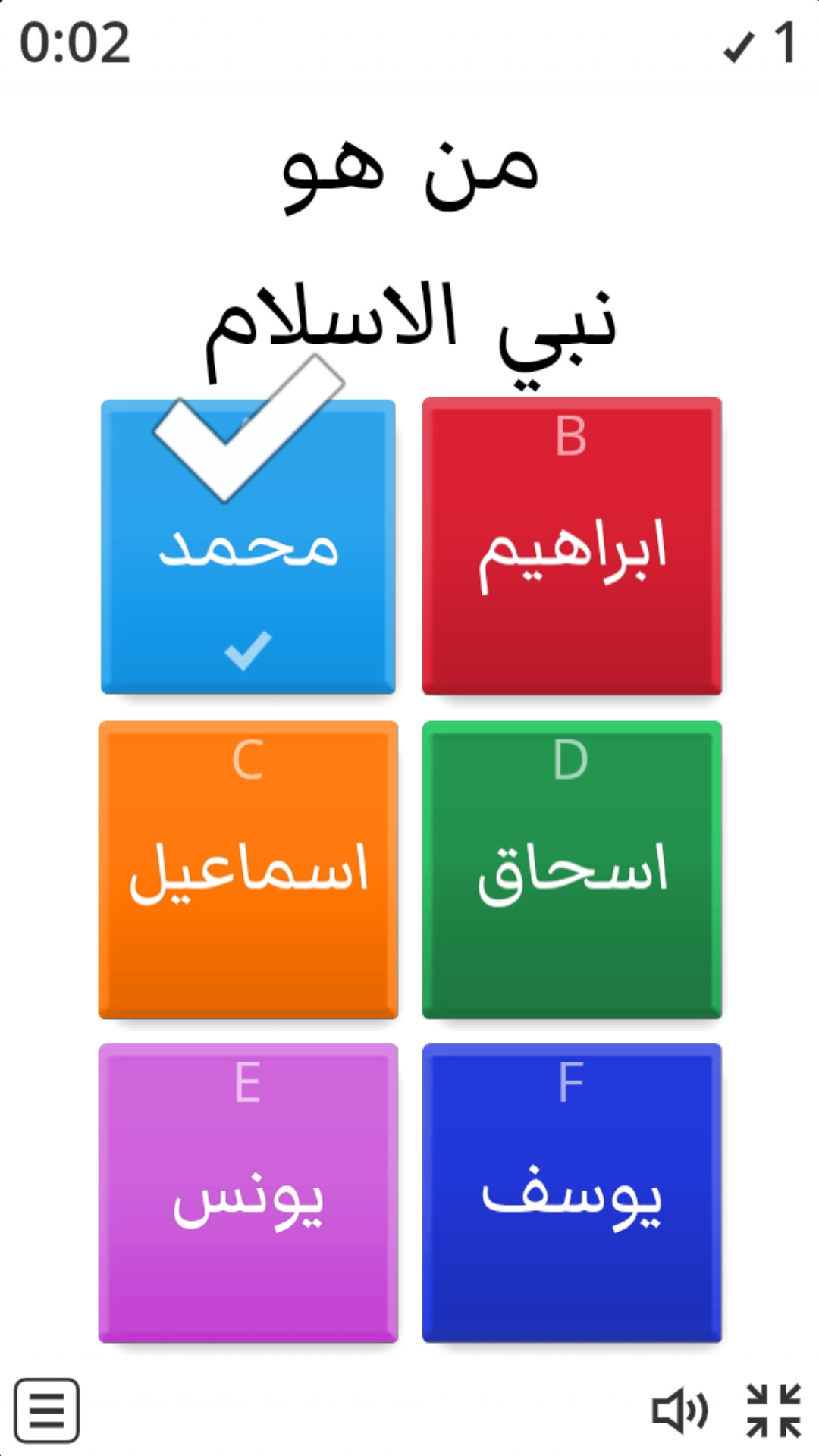The height and width of the screenshot is (1456, 819).
Task: Choose answer E يونس
Action: (248, 1193)
